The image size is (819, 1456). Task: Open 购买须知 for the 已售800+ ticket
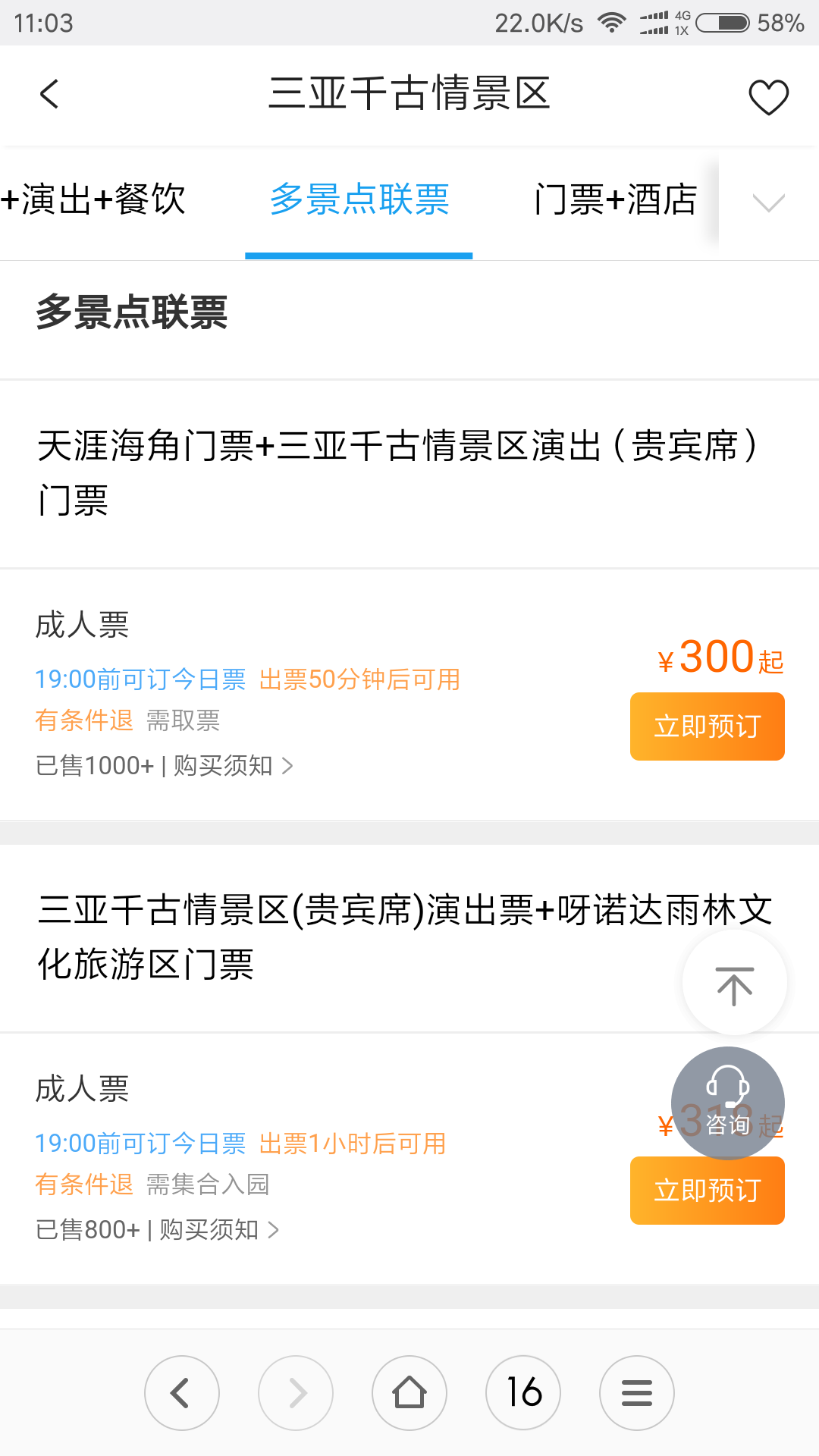tap(219, 1230)
